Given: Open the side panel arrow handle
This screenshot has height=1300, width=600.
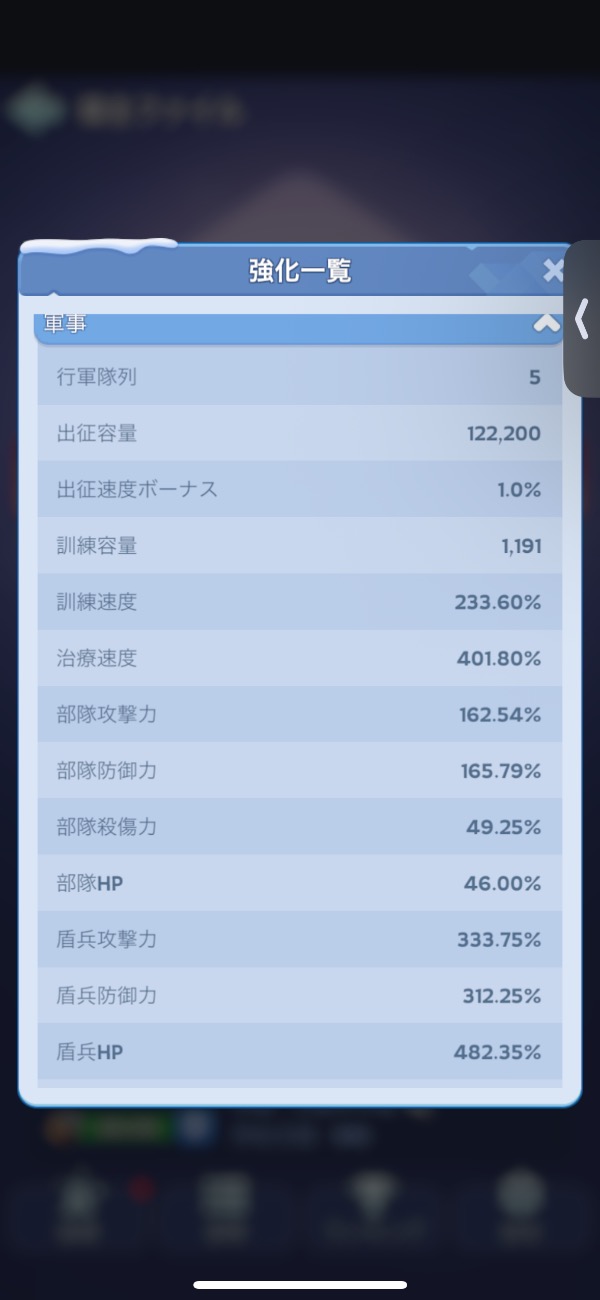Looking at the screenshot, I should [x=582, y=320].
